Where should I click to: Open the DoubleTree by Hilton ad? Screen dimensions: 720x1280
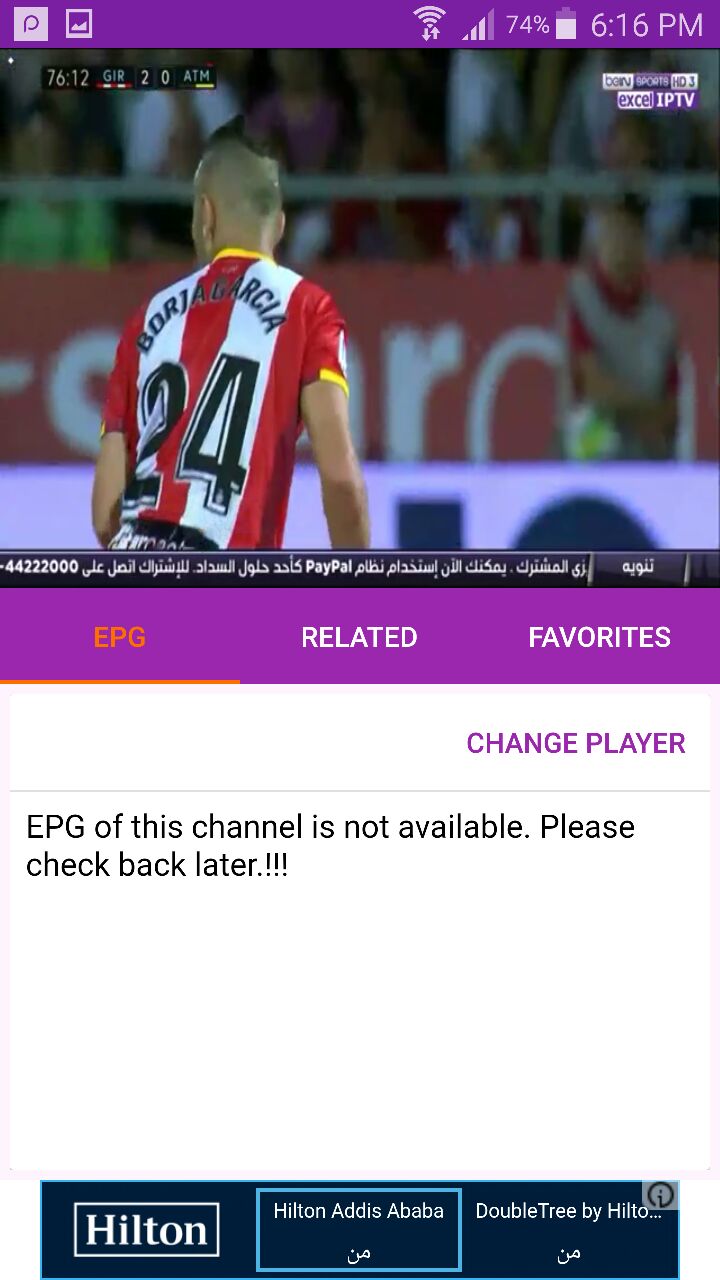(x=568, y=1230)
